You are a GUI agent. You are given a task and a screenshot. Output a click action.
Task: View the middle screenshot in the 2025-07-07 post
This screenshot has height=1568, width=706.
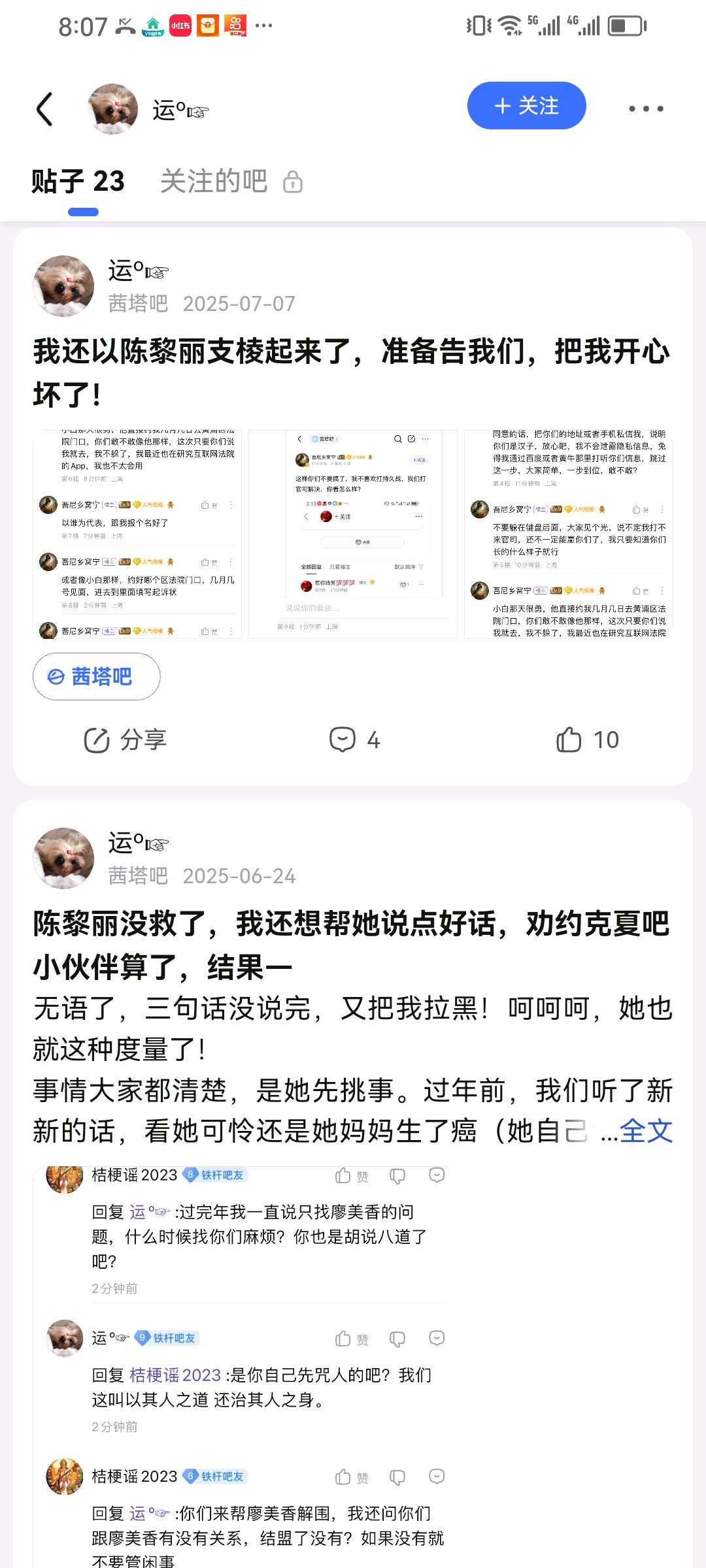pos(353,534)
